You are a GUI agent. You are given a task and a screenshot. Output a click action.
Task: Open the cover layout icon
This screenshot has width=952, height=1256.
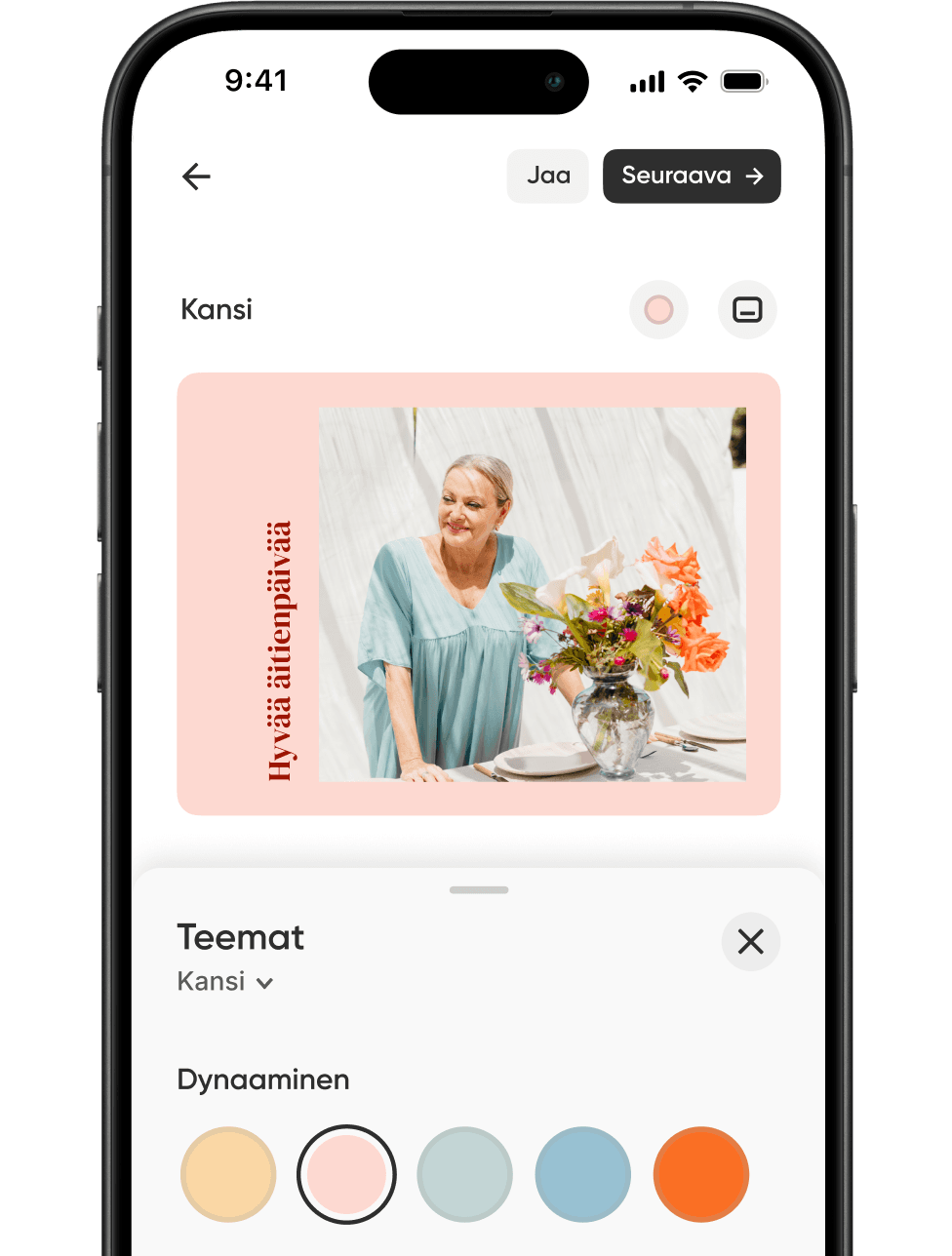click(747, 310)
